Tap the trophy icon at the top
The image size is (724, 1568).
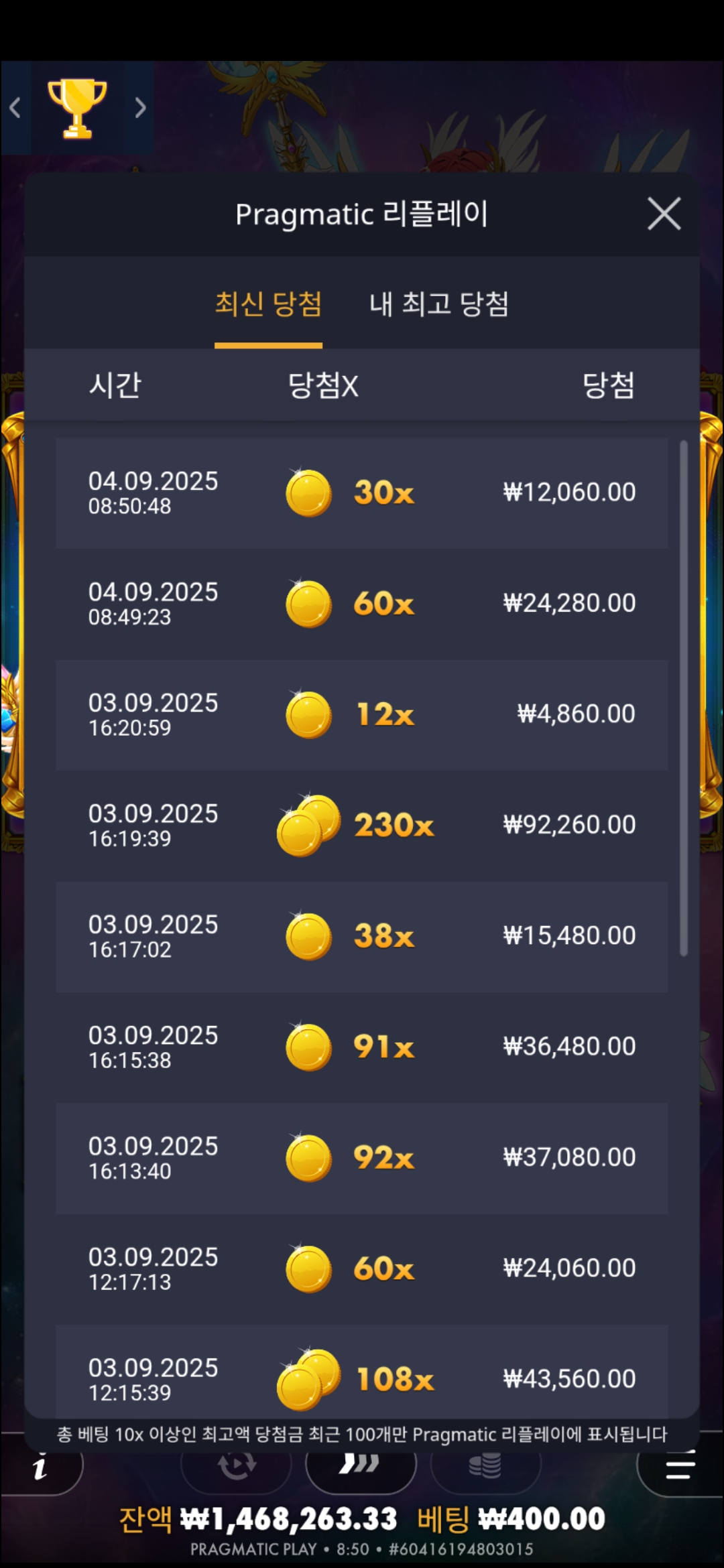[77, 108]
